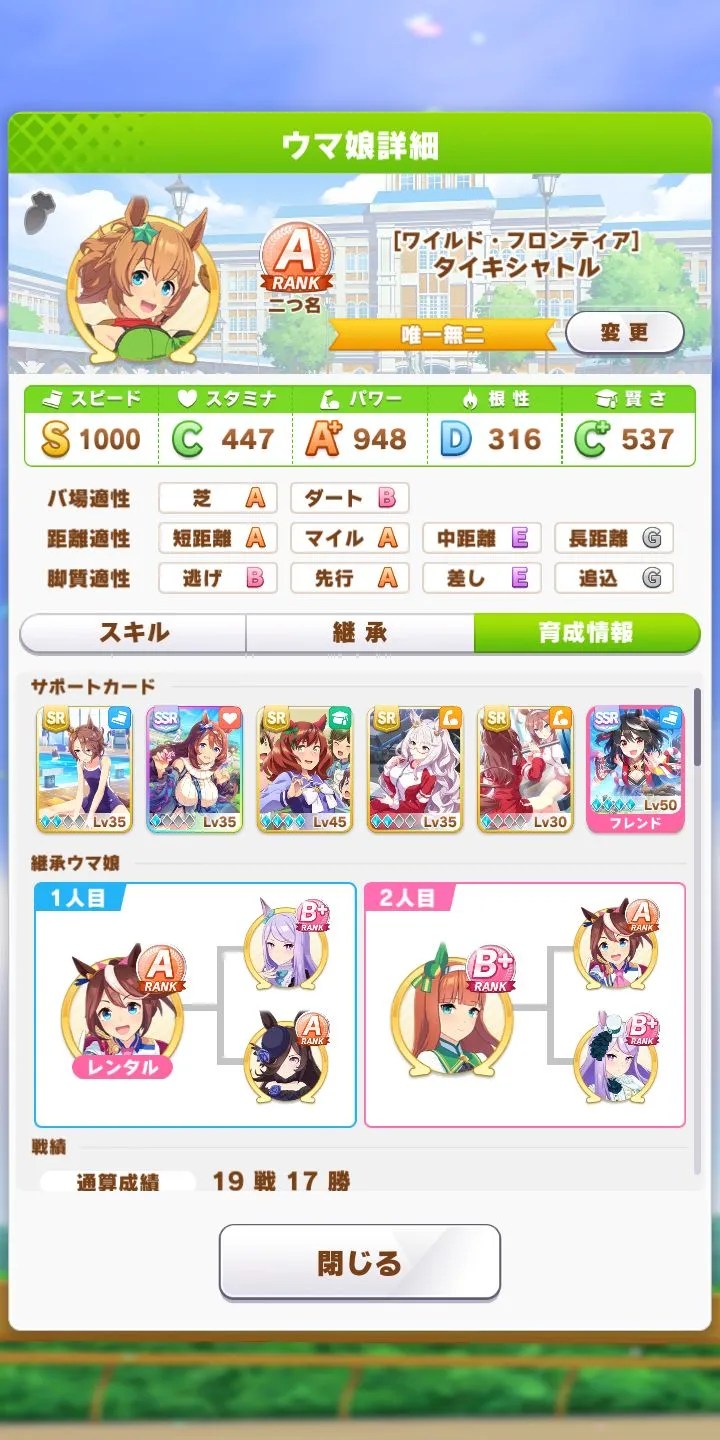This screenshot has width=720, height=1440.
Task: Open the Lv45 SR support card
Action: (304, 769)
